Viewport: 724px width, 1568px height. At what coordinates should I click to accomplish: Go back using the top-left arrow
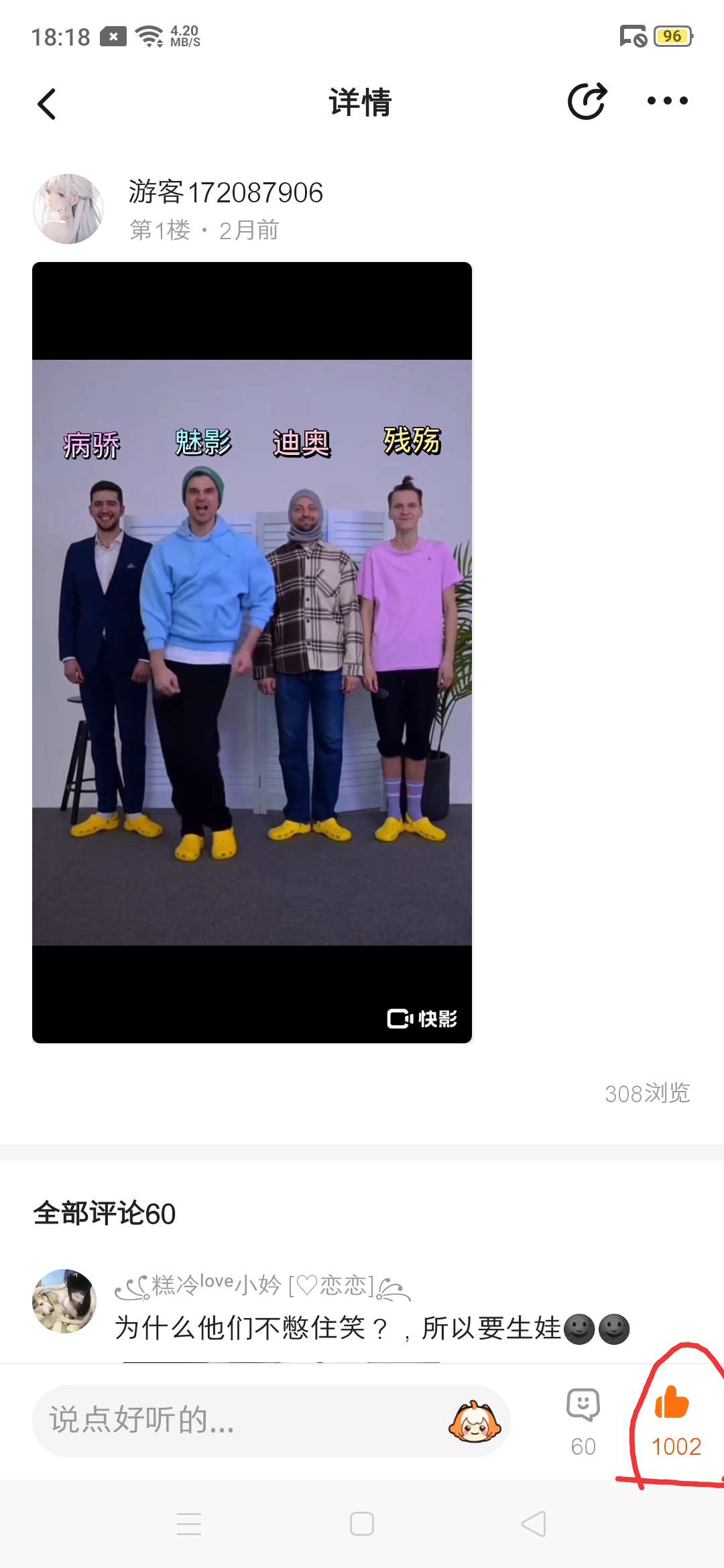pos(46,104)
